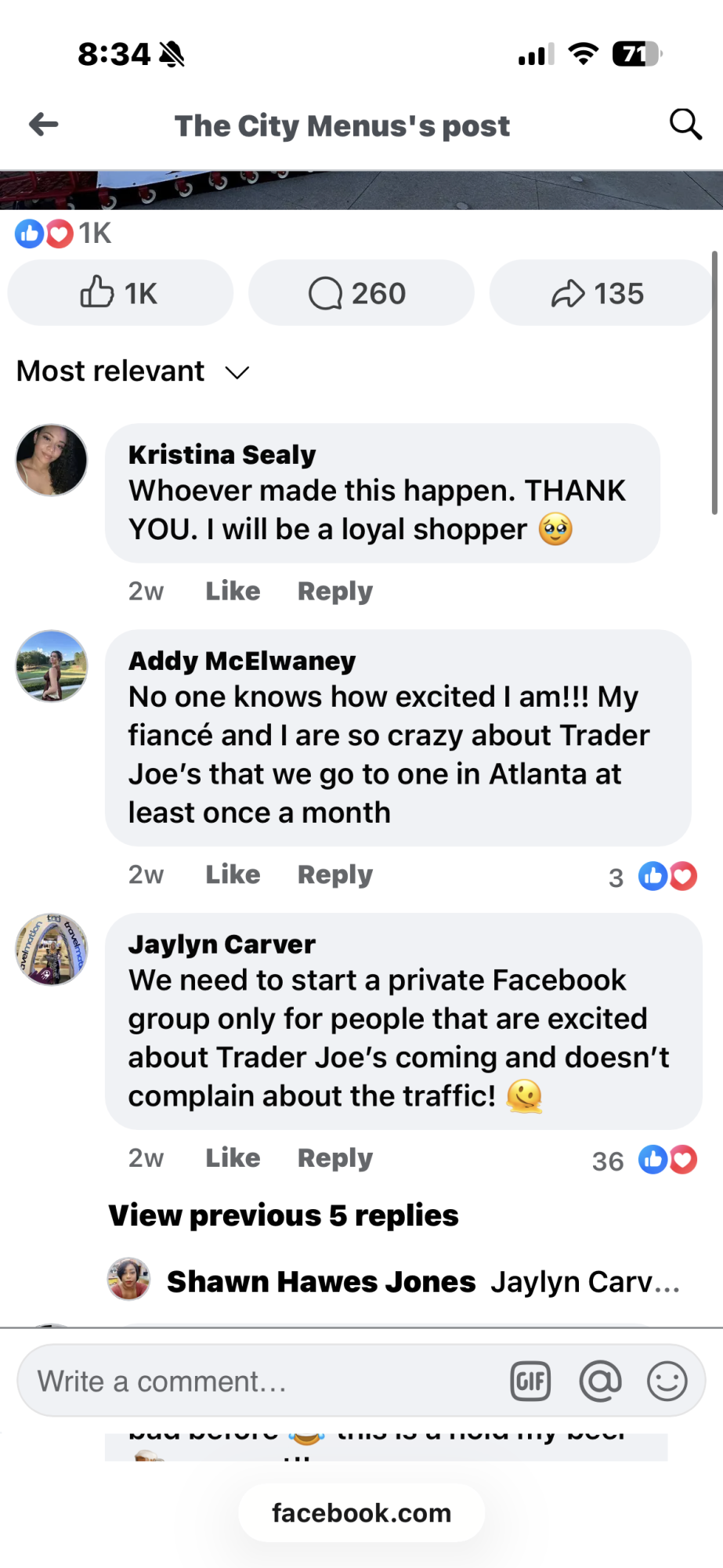Open Jaylyn Carver's profile picture
This screenshot has height=1568, width=723.
click(x=52, y=949)
